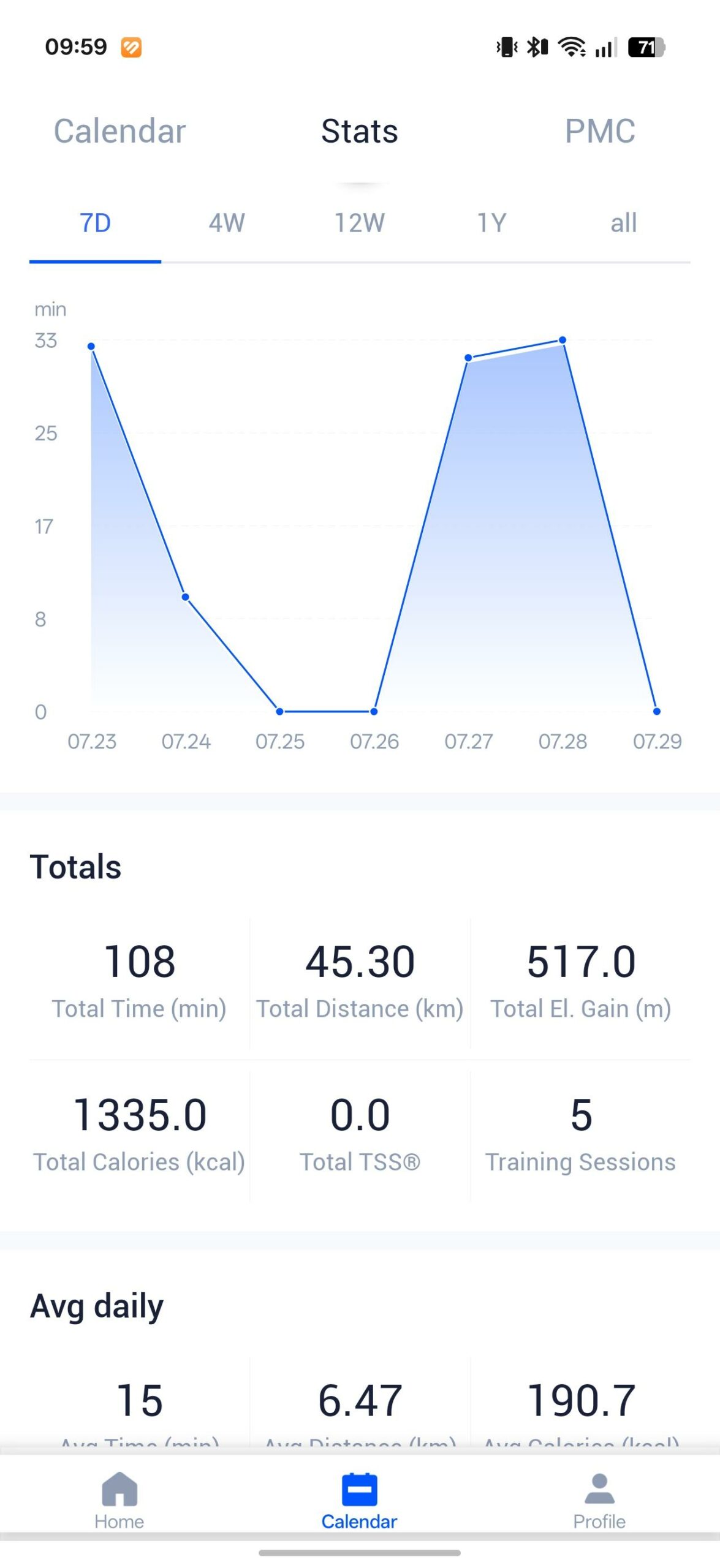
Task: Choose the 1Y time range
Action: tap(491, 223)
